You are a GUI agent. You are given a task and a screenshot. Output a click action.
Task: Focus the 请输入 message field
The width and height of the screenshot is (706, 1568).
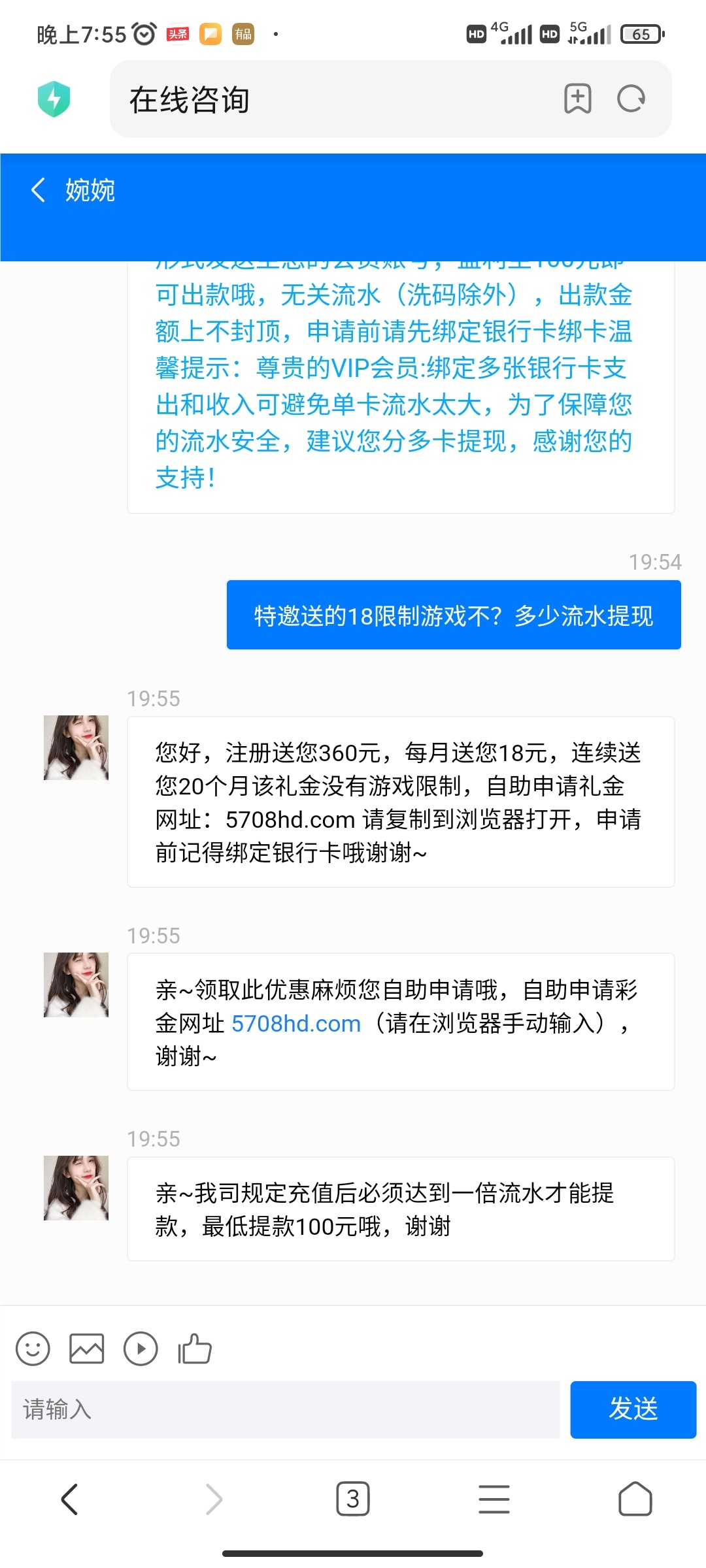pyautogui.click(x=286, y=1409)
